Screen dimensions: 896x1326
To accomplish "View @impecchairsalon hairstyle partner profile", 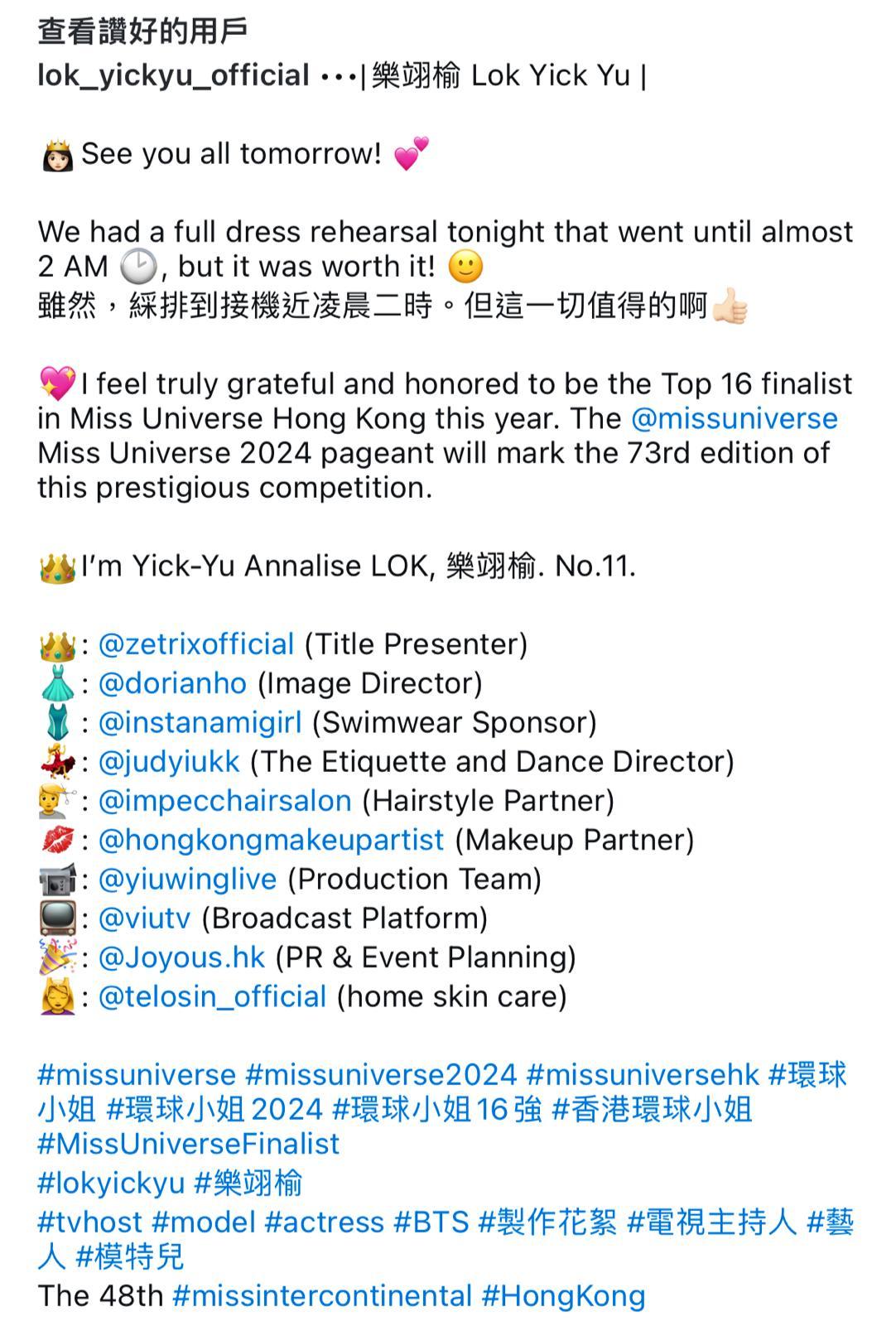I will coord(224,801).
